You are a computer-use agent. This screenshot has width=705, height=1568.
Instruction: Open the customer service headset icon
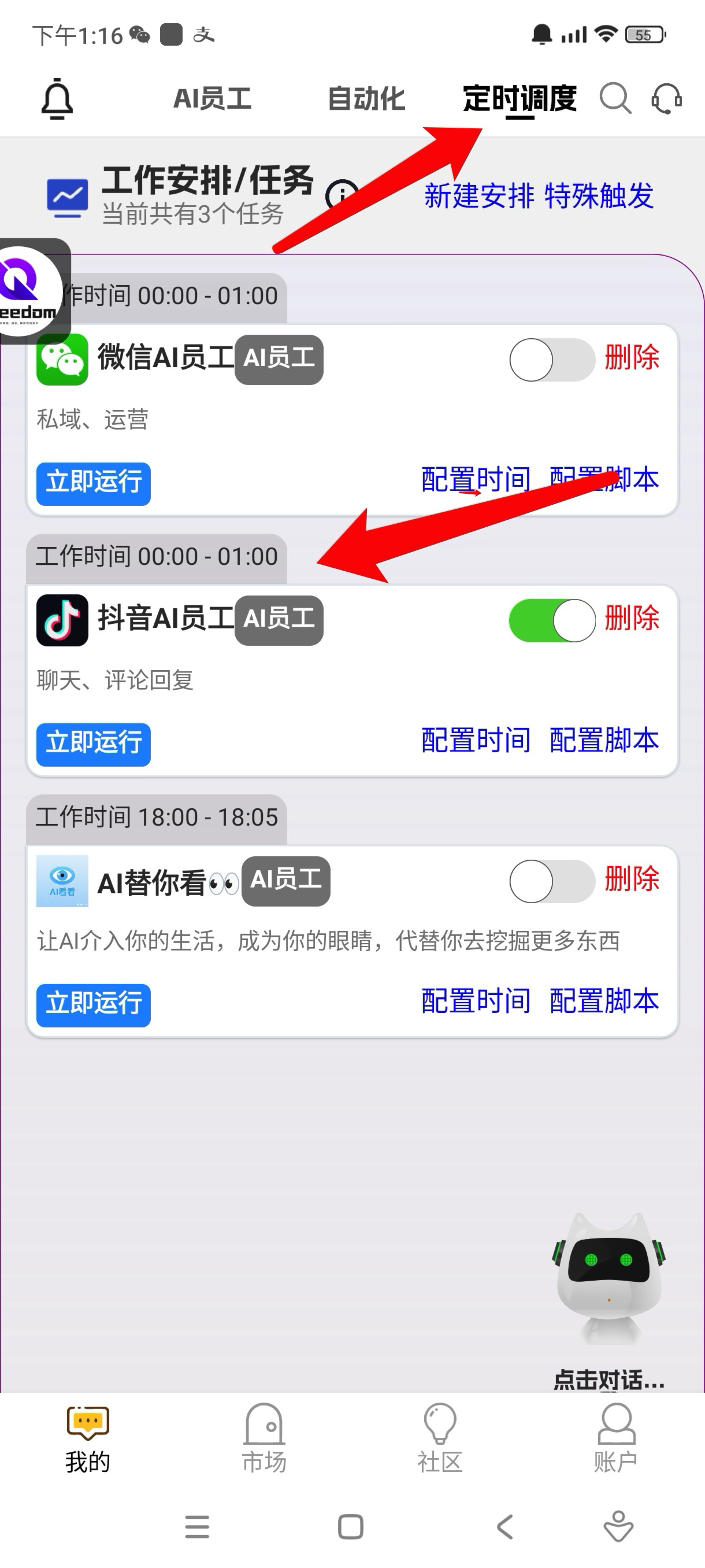666,99
